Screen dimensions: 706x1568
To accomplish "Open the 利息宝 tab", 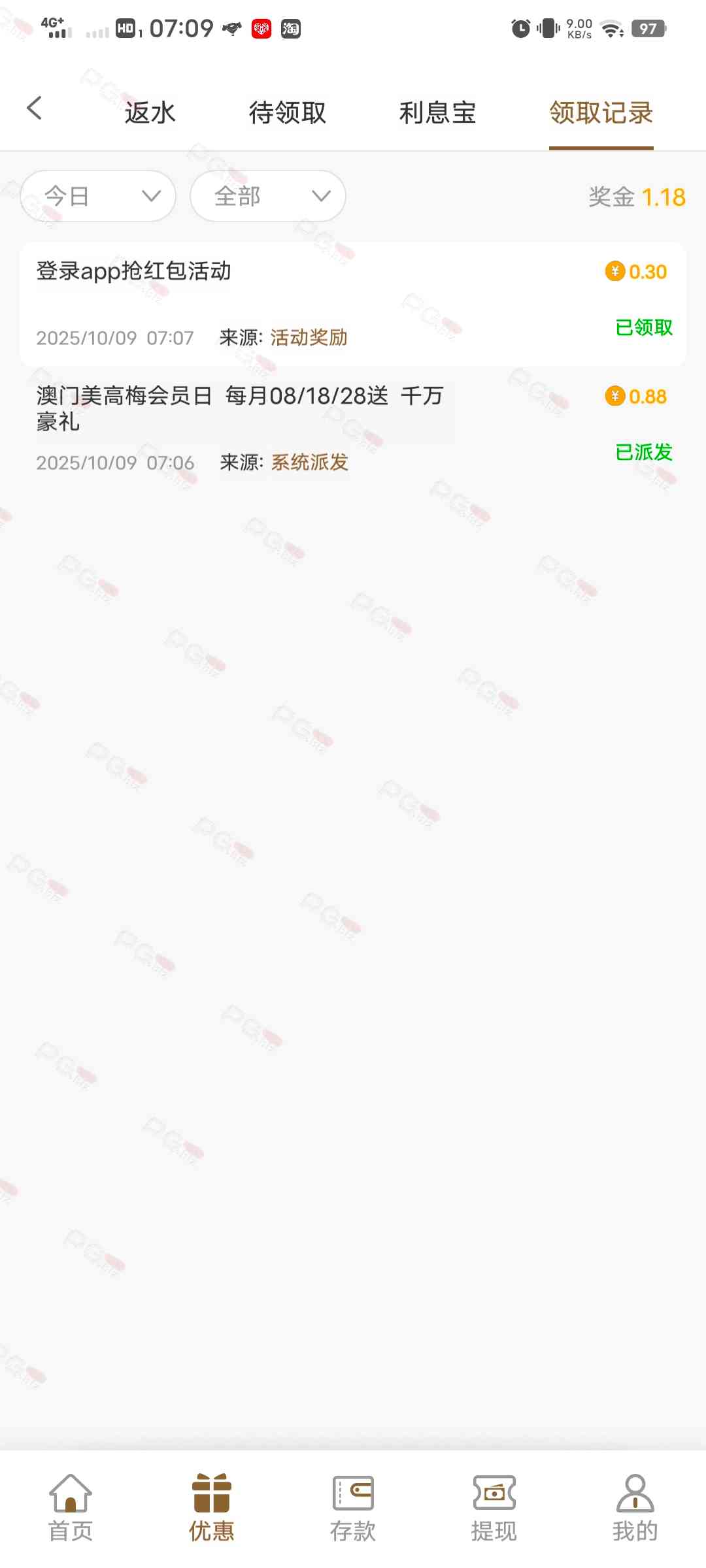I will click(437, 112).
